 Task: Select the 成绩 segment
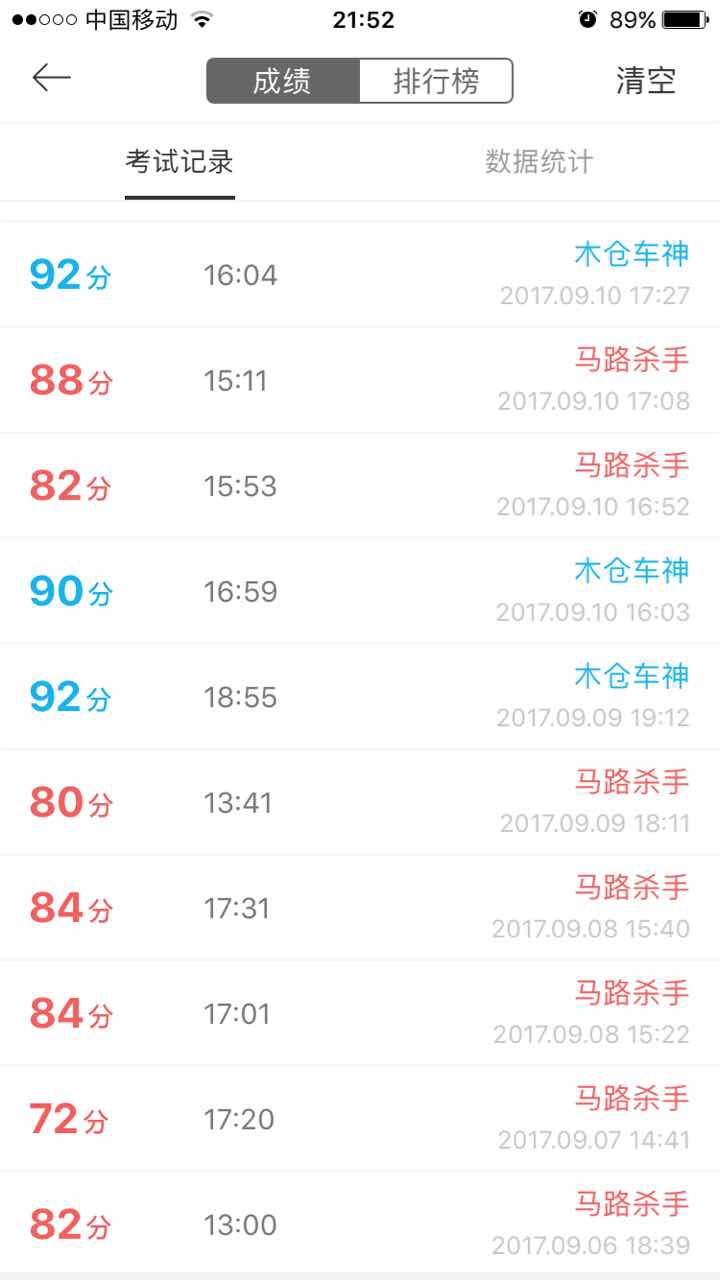283,81
